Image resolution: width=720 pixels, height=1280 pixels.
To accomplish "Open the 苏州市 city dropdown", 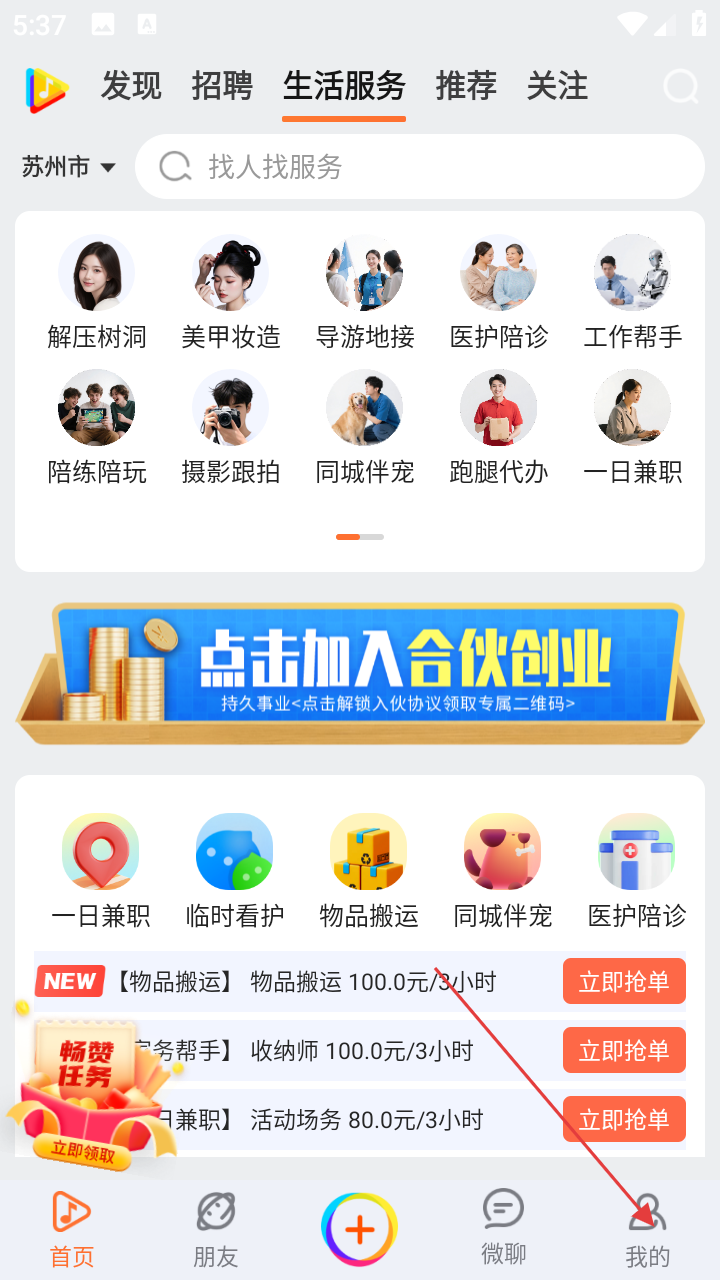I will [x=69, y=167].
